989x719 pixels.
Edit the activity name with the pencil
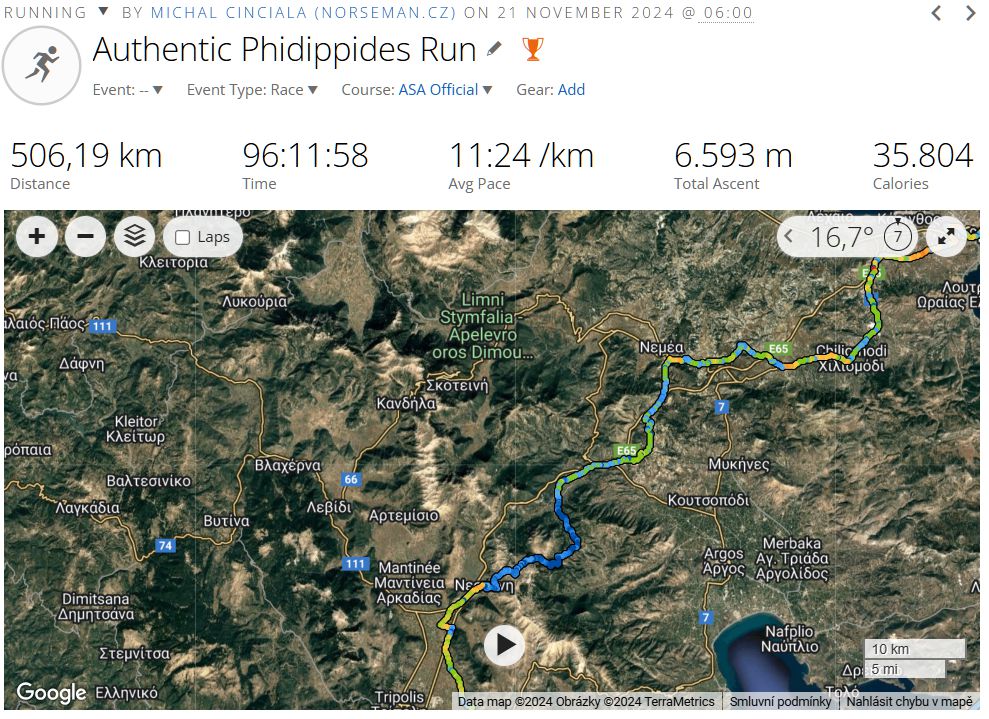click(x=494, y=49)
